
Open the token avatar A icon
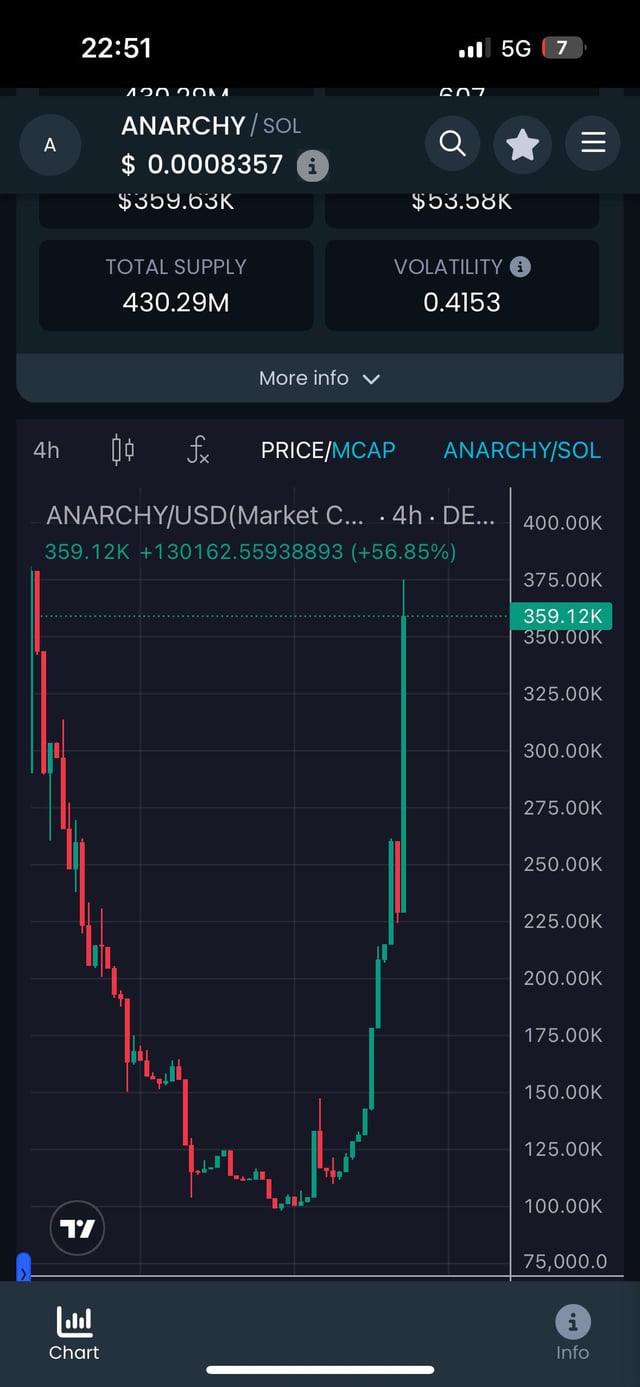tap(50, 146)
